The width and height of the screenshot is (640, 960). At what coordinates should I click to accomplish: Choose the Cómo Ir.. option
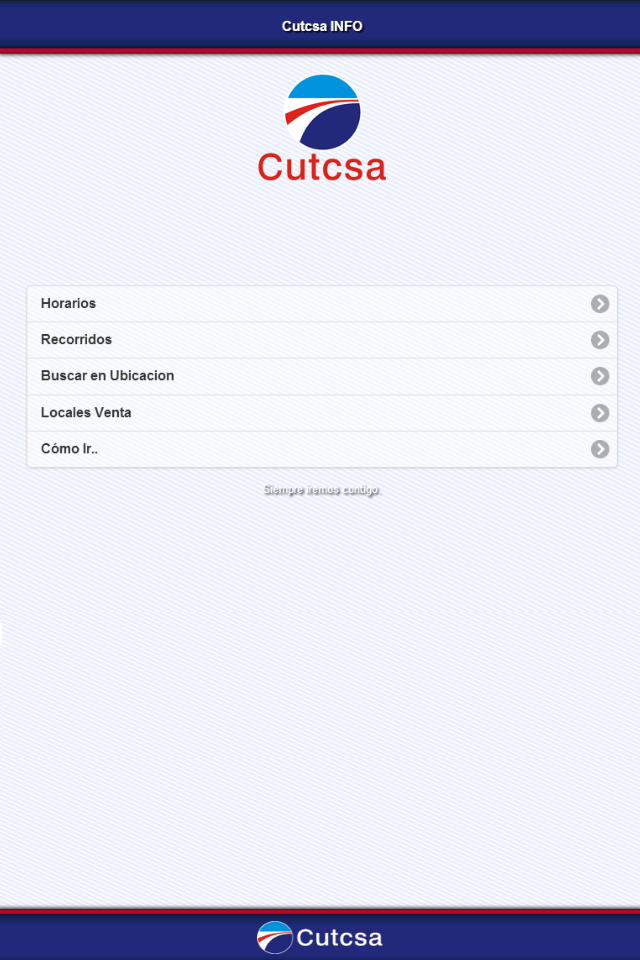tap(320, 449)
